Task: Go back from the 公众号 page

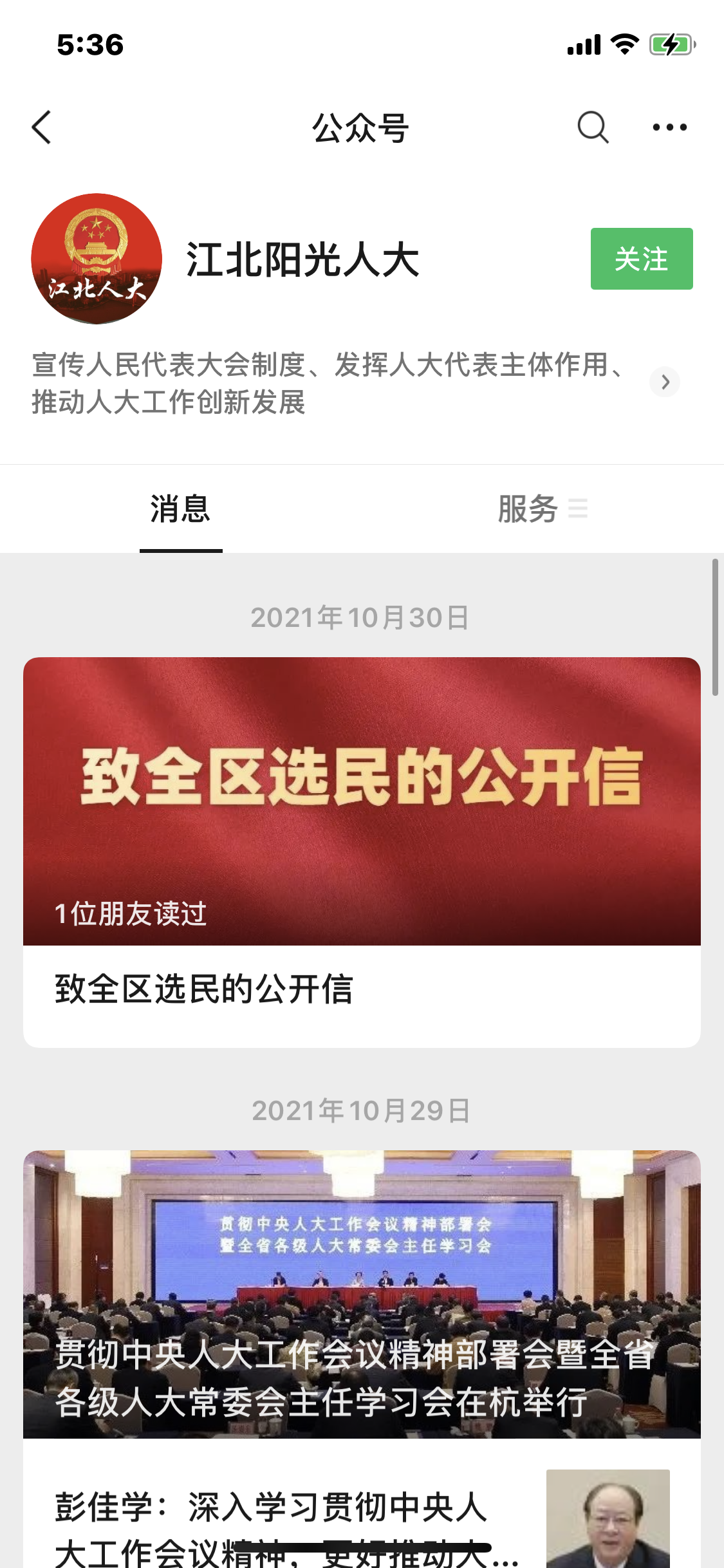Action: [42, 127]
